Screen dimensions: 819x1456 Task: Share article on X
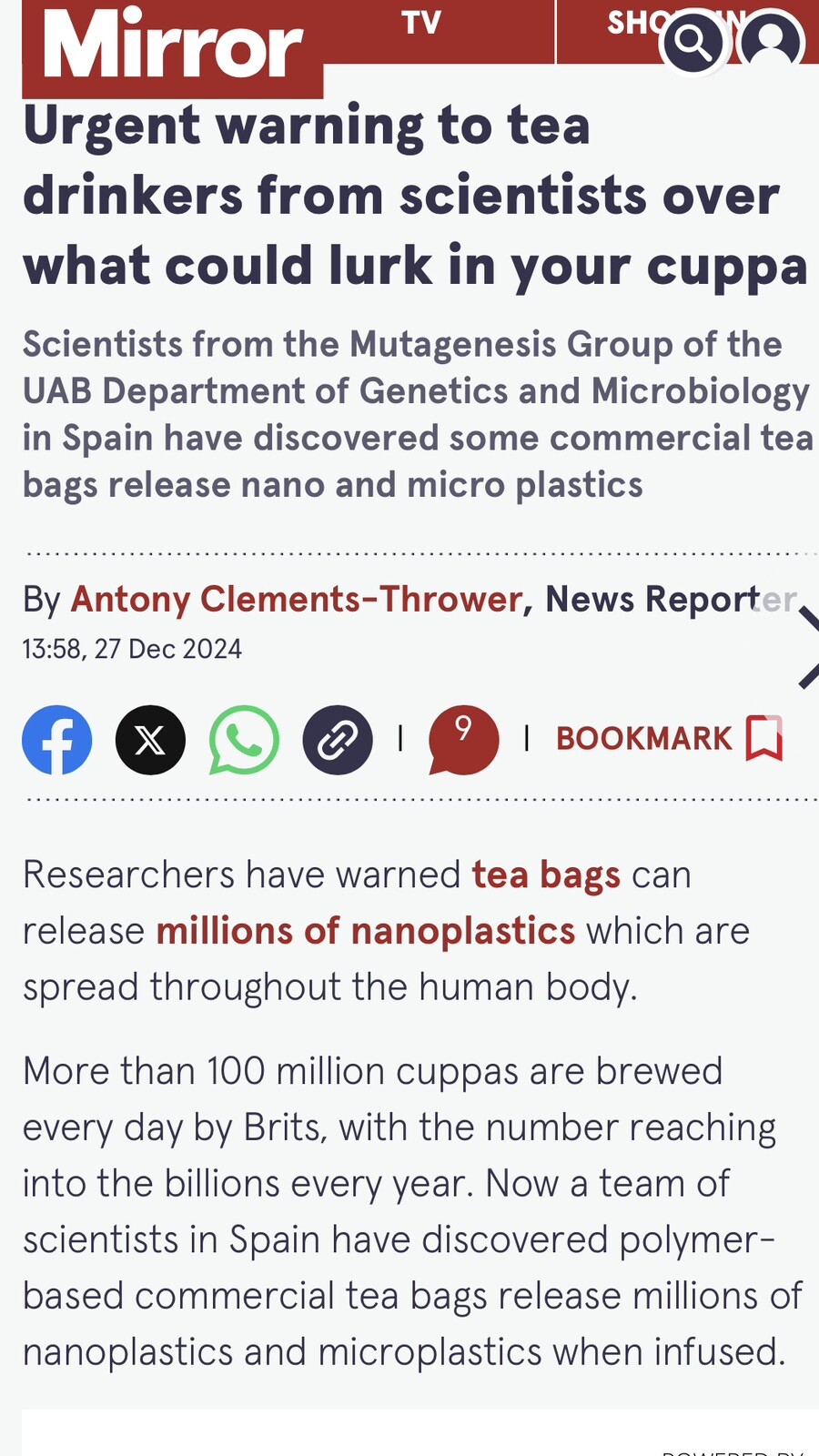pos(150,740)
